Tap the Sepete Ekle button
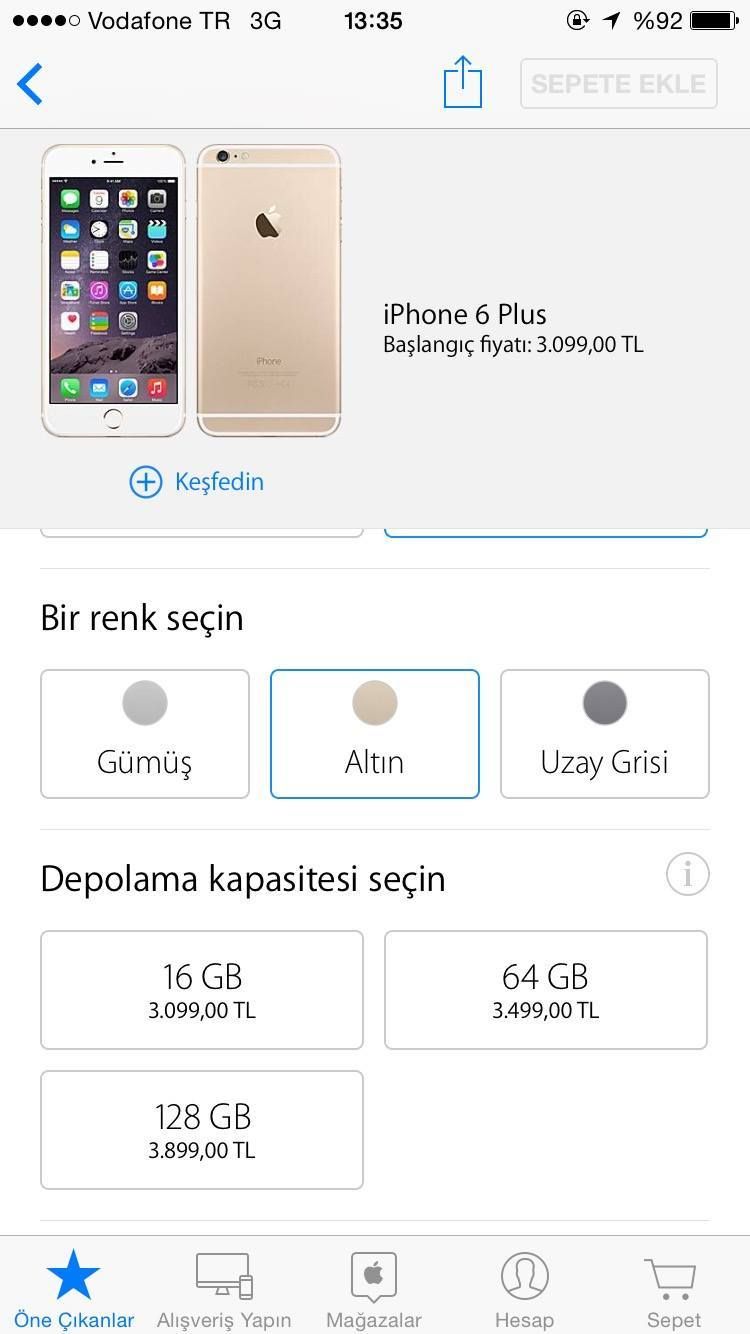Viewport: 750px width, 1334px height. pos(618,84)
